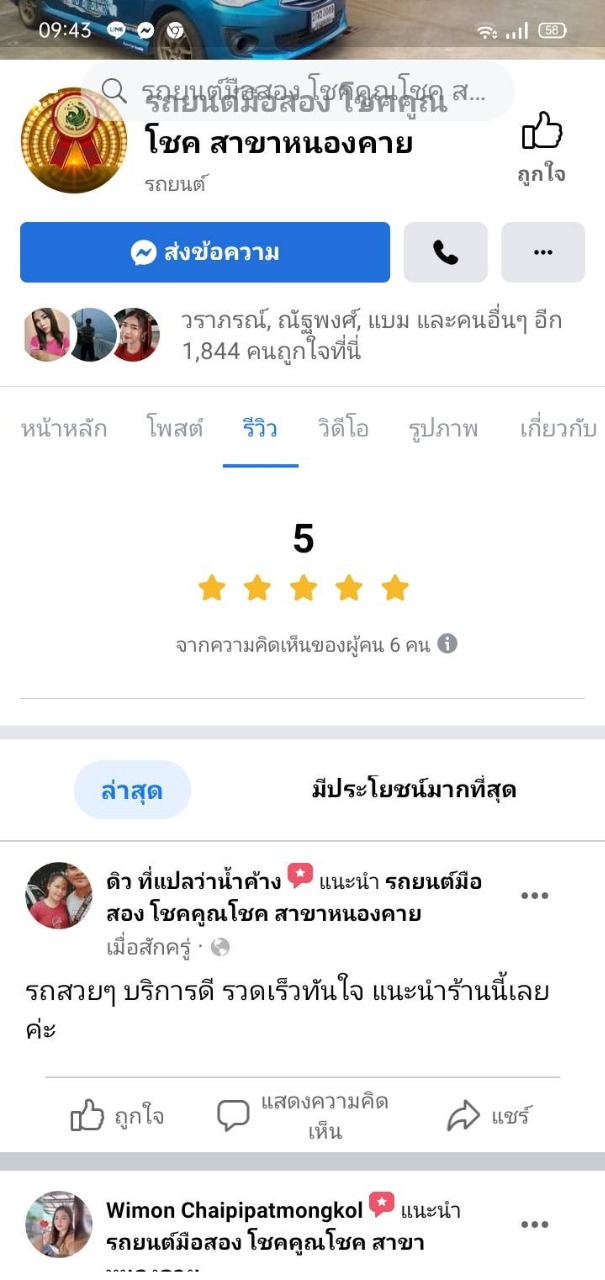The width and height of the screenshot is (605, 1280).
Task: Share ดิว's review with แชร์
Action: pyautogui.click(x=488, y=1116)
